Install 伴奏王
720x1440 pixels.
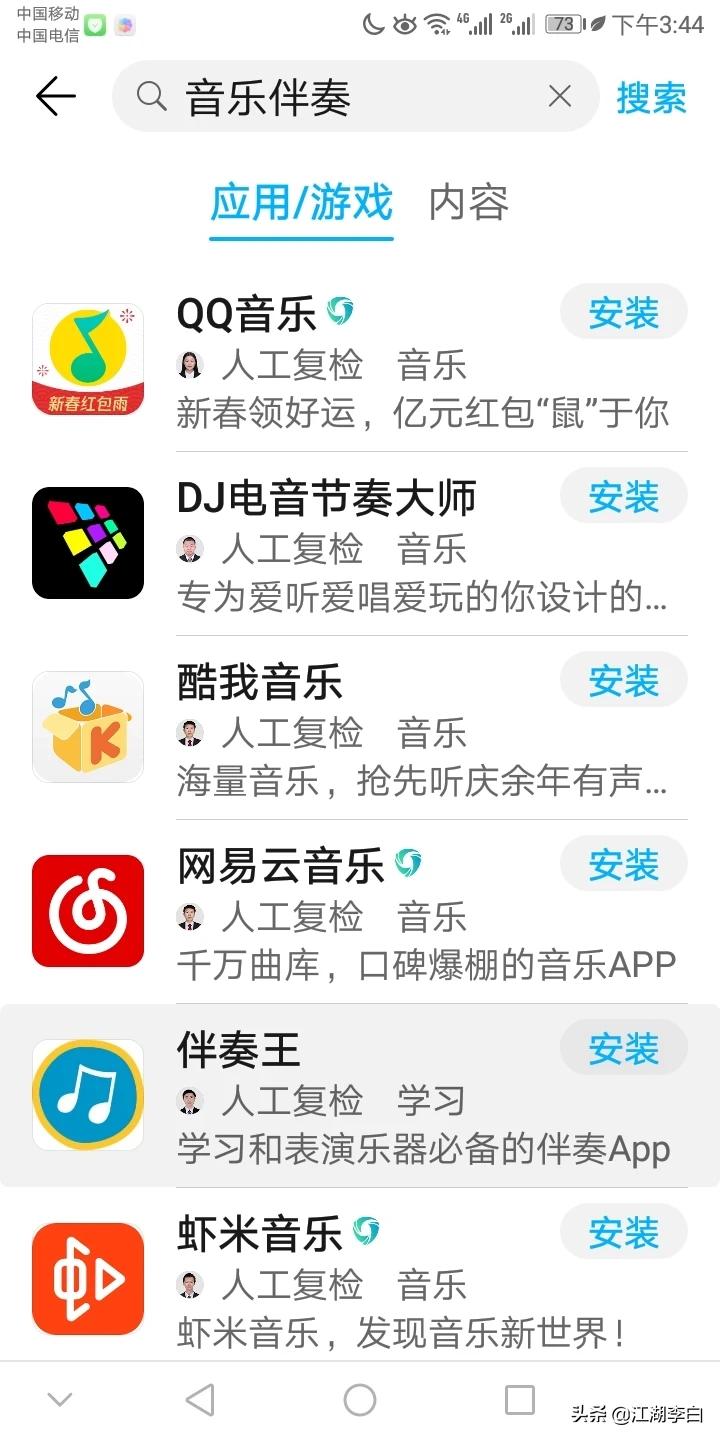click(623, 1049)
